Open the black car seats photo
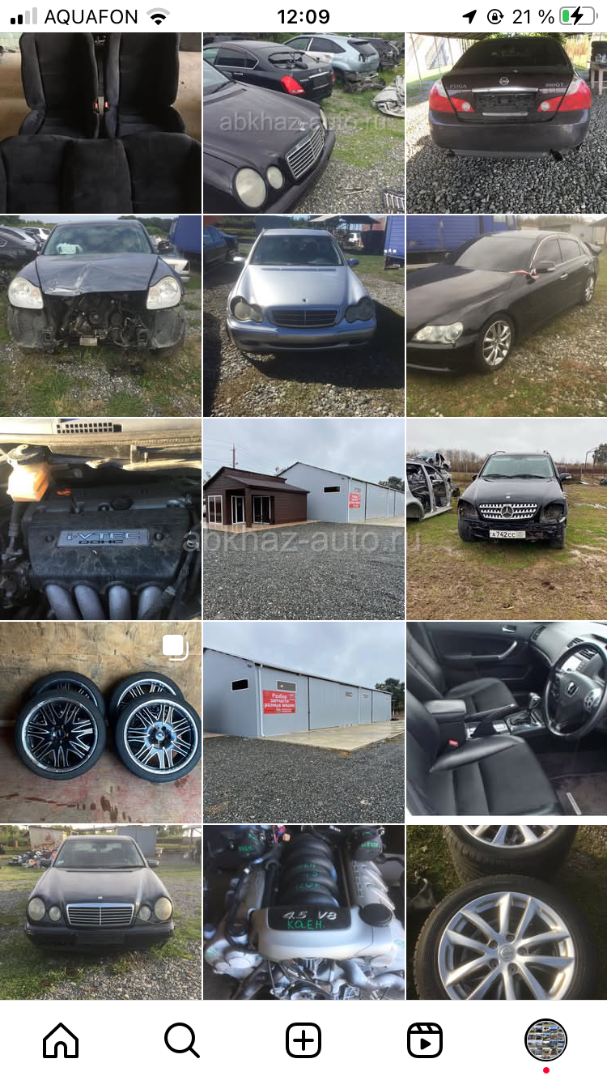607x1080 pixels. (100, 122)
